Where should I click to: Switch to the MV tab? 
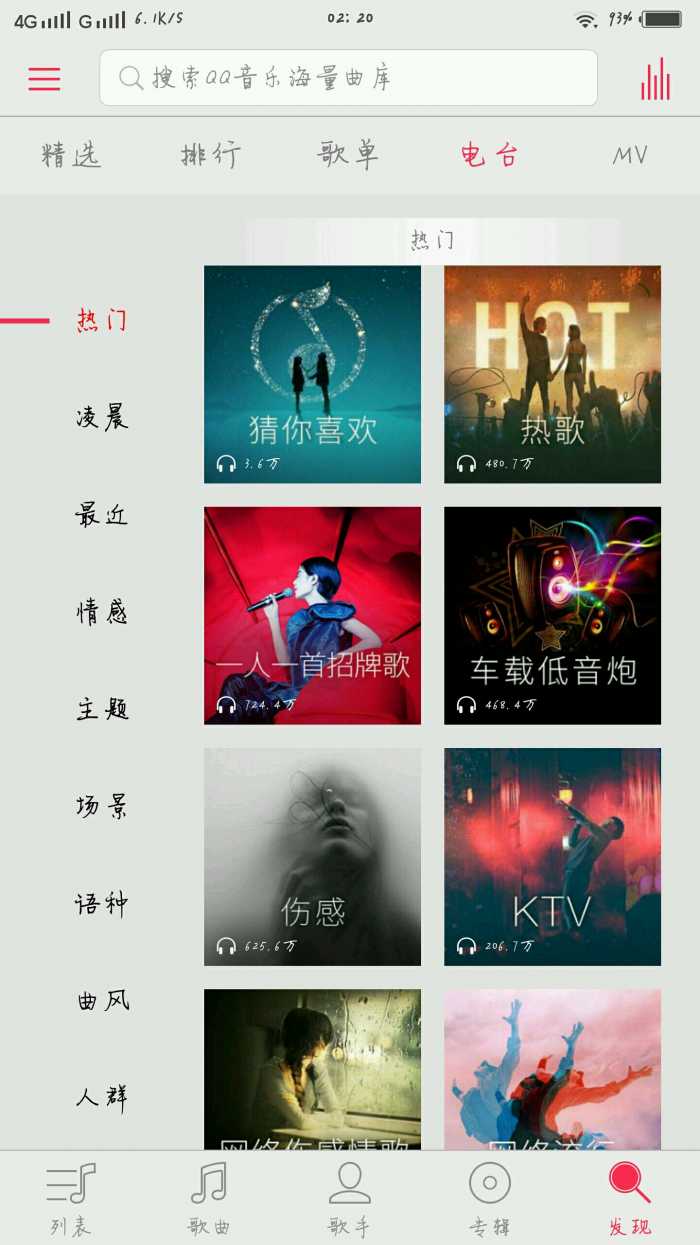pyautogui.click(x=630, y=155)
